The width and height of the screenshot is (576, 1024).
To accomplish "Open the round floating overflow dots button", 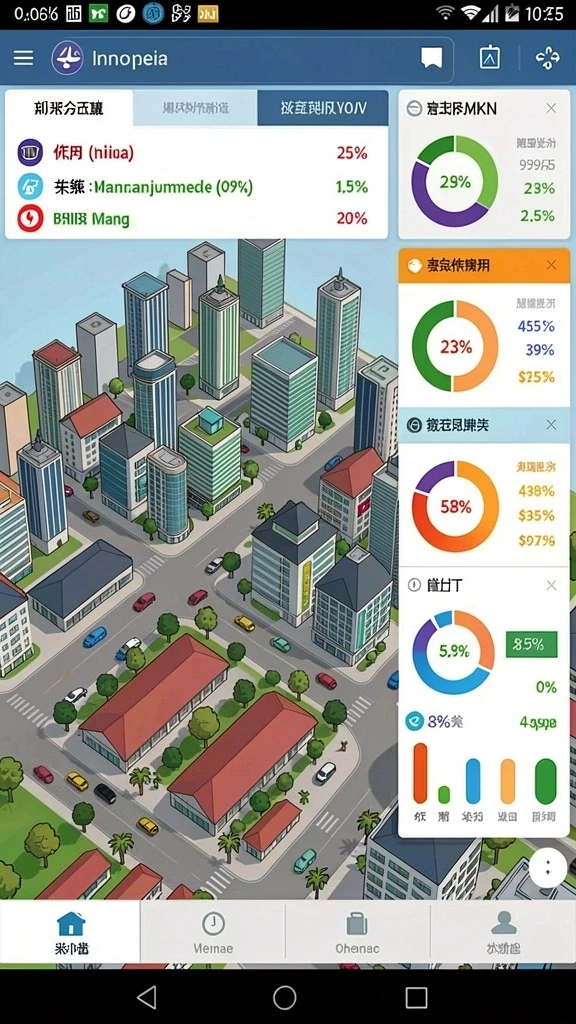I will tap(547, 868).
